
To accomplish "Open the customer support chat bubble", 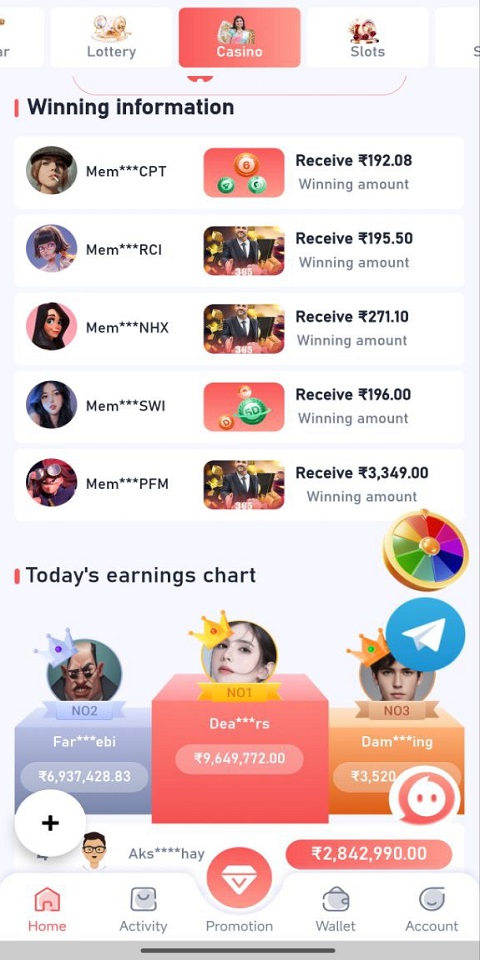I will pyautogui.click(x=424, y=797).
